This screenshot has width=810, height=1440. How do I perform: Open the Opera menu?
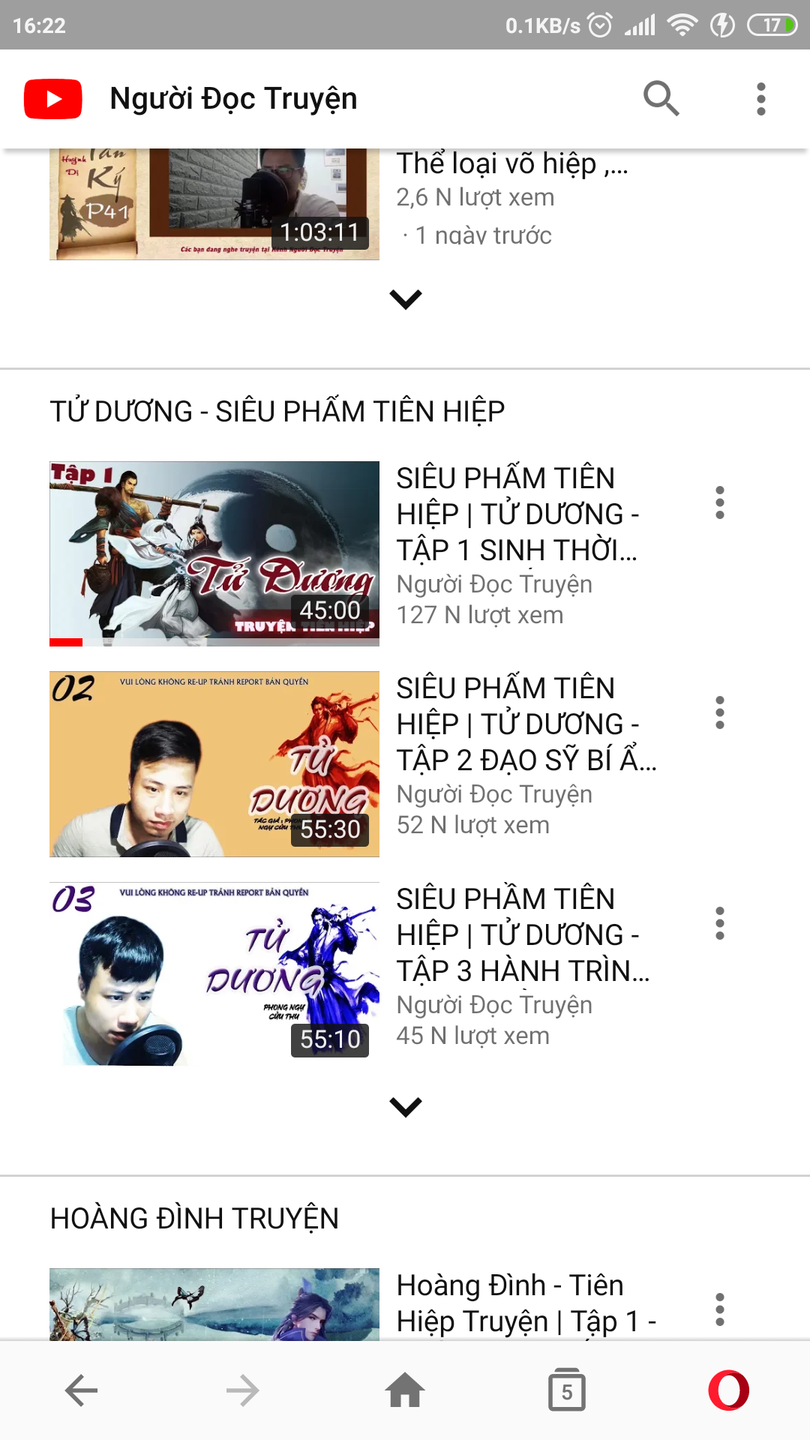[728, 1390]
